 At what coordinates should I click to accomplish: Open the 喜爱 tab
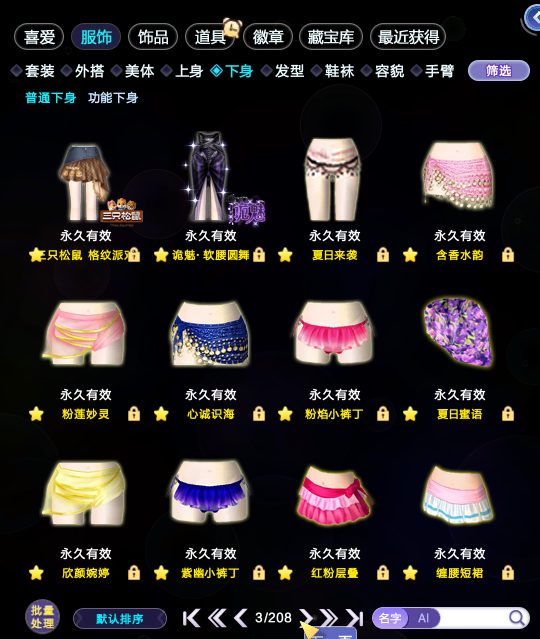(x=39, y=37)
